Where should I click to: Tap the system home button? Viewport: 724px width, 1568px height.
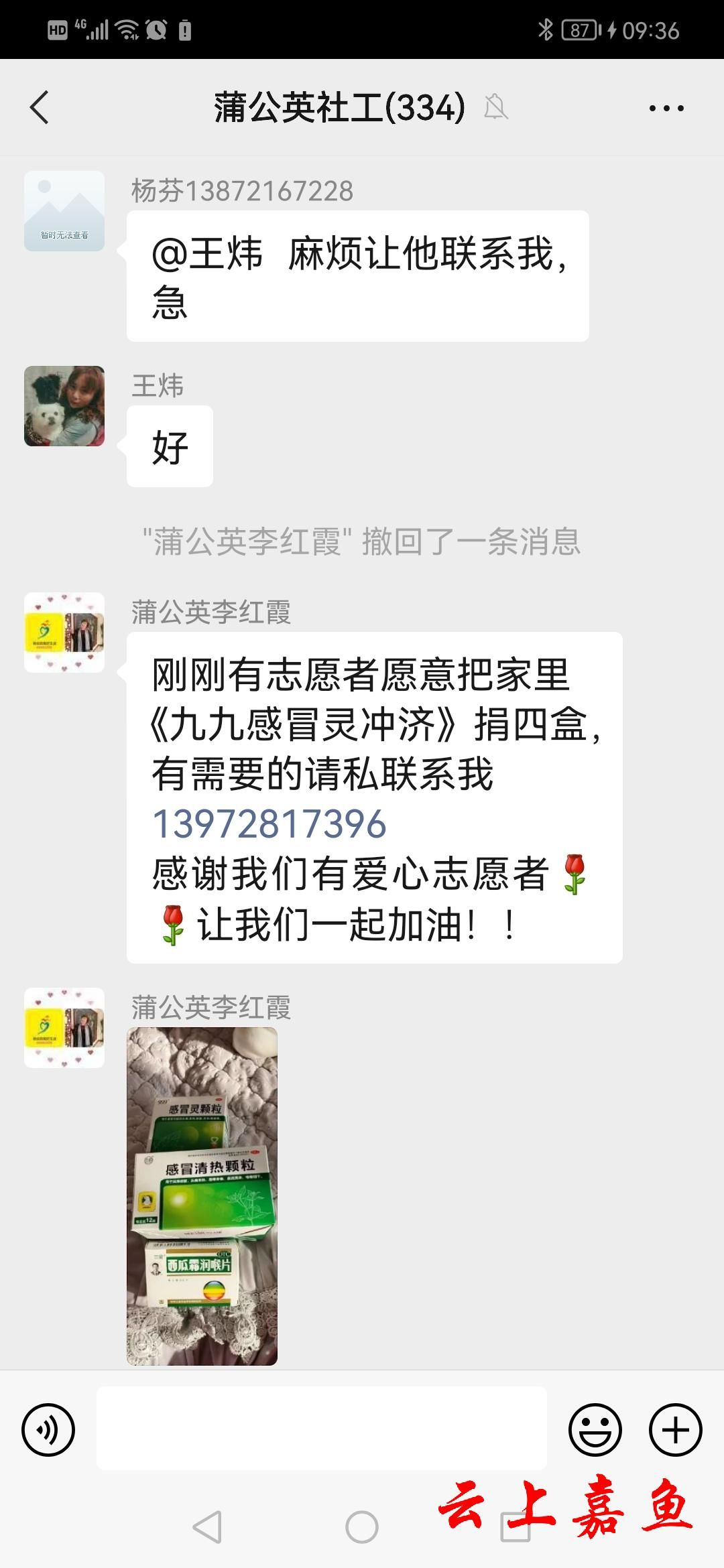(362, 1528)
